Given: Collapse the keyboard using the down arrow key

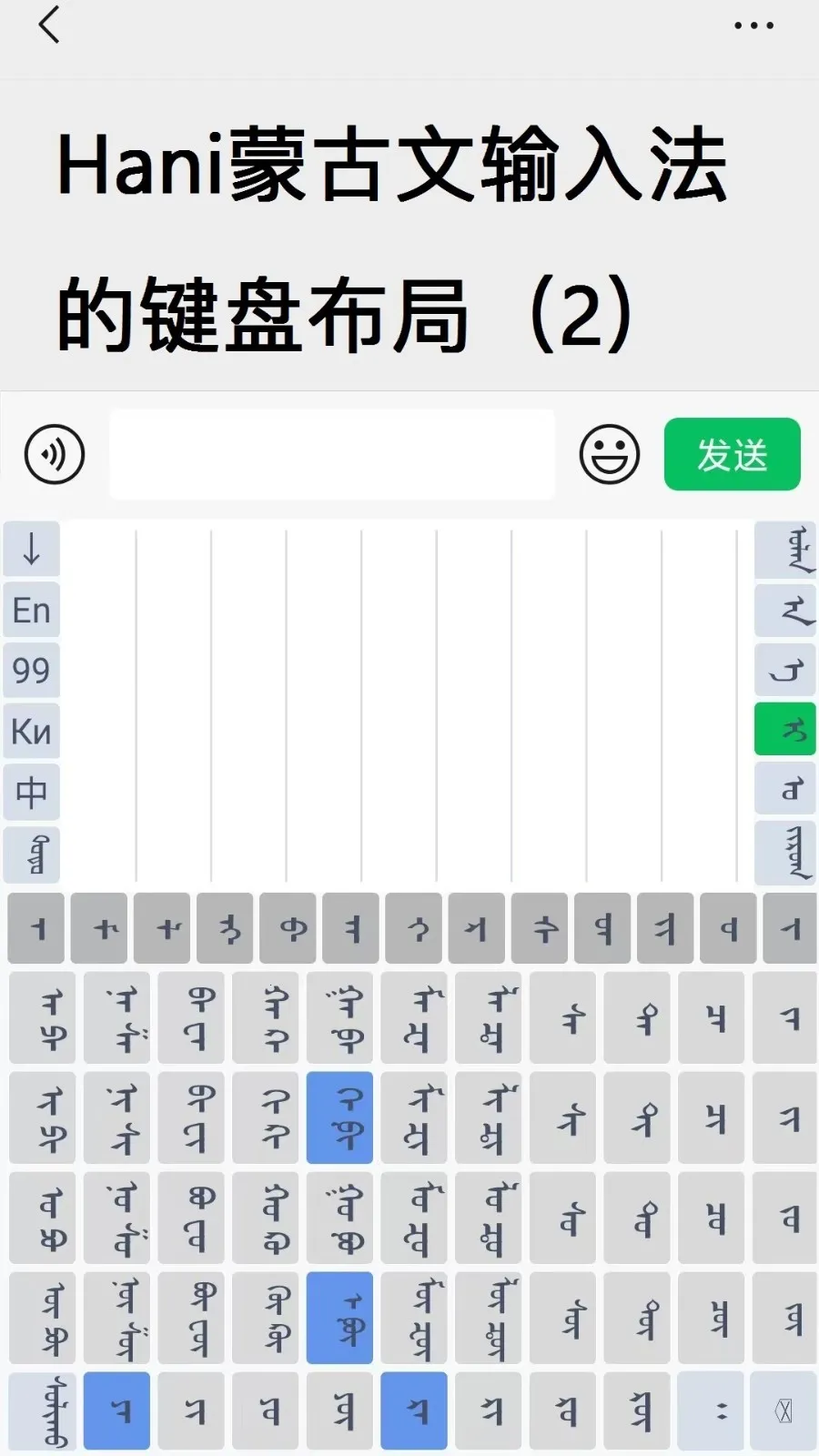Looking at the screenshot, I should [x=32, y=549].
